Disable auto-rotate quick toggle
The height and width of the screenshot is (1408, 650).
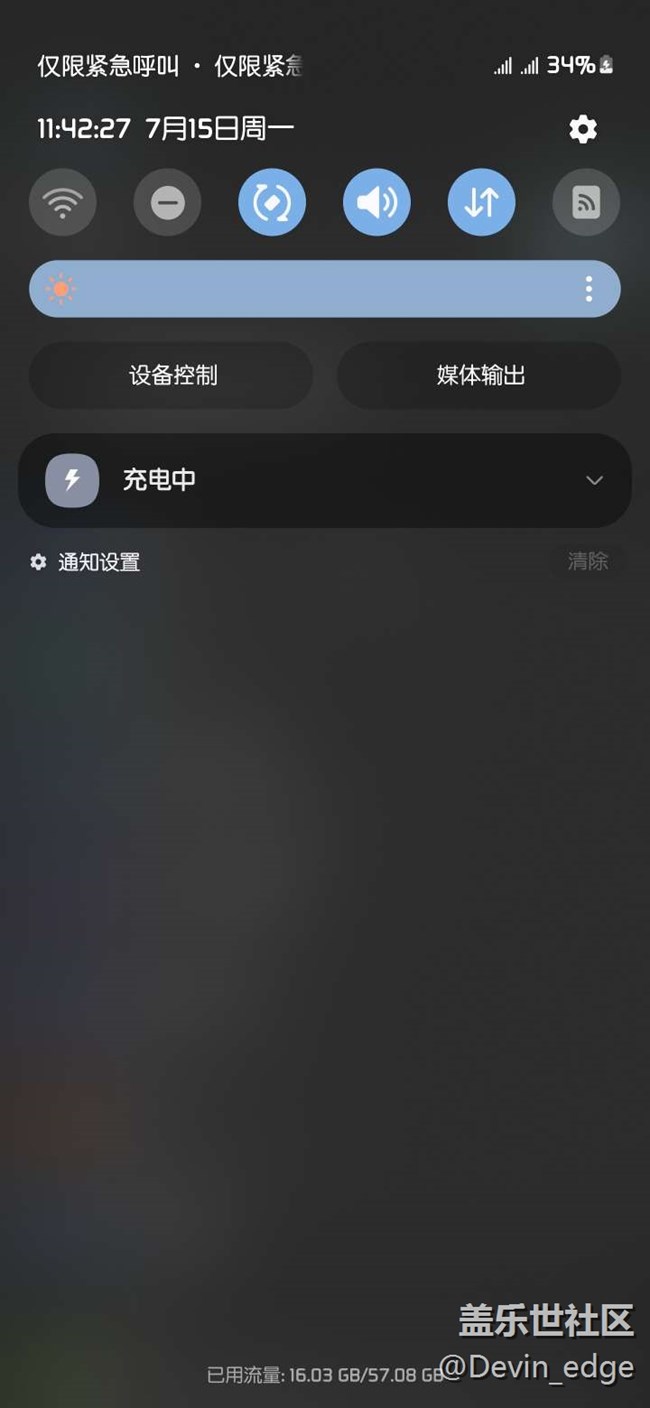coord(272,203)
